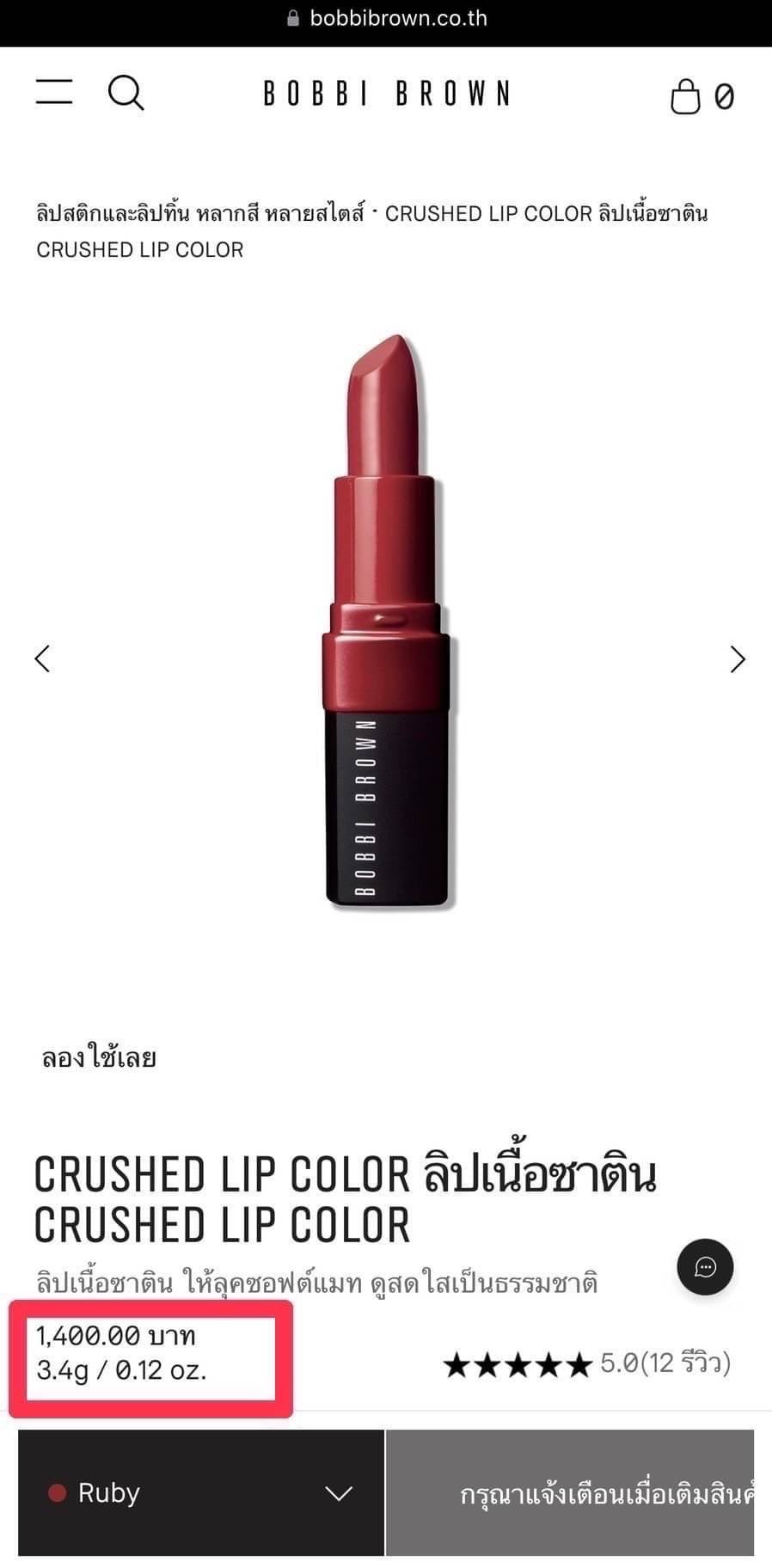Show the next product image
Image resolution: width=772 pixels, height=1568 pixels.
pos(737,659)
